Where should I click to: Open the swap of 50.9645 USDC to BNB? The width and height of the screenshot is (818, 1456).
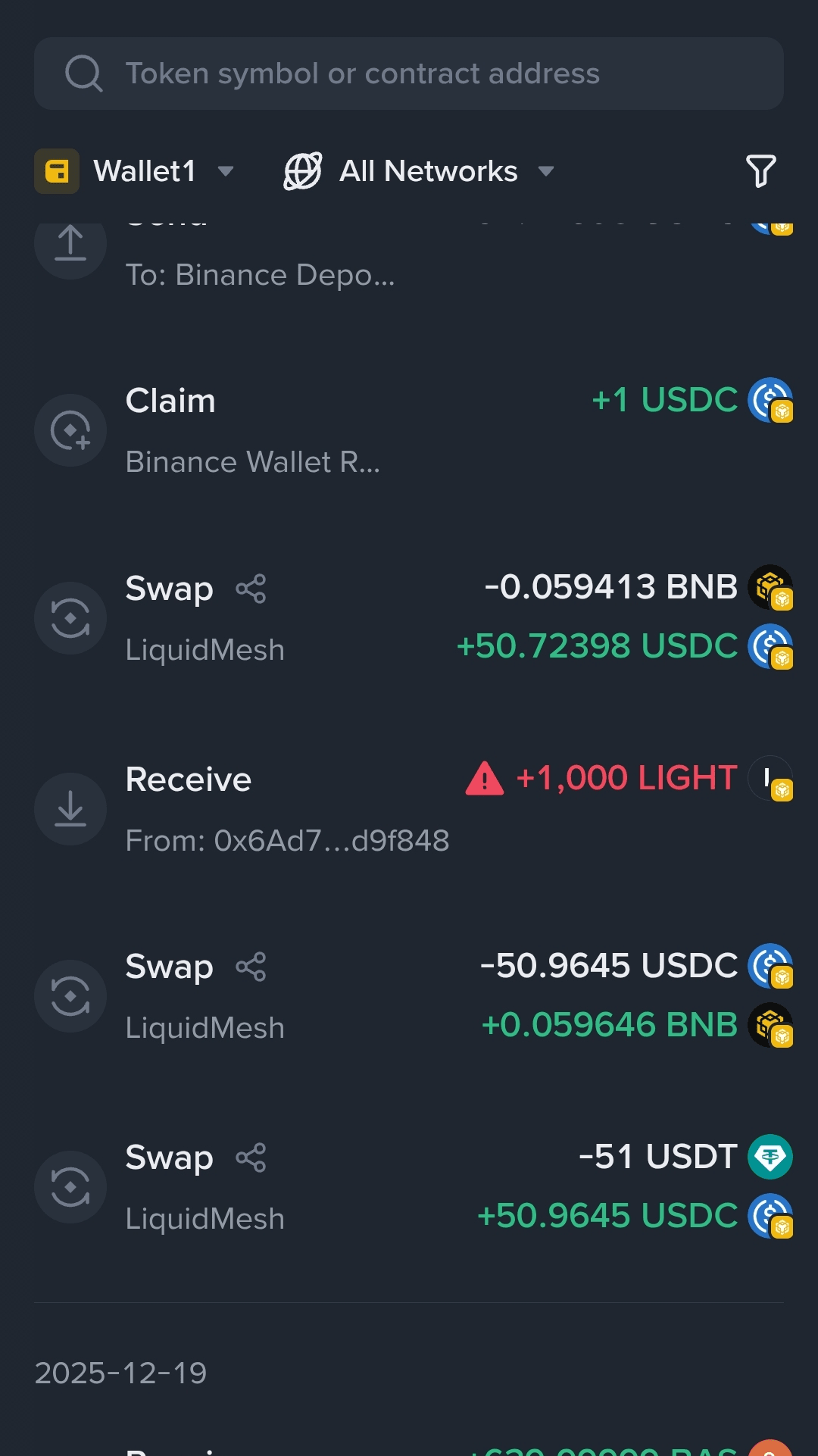tap(409, 995)
